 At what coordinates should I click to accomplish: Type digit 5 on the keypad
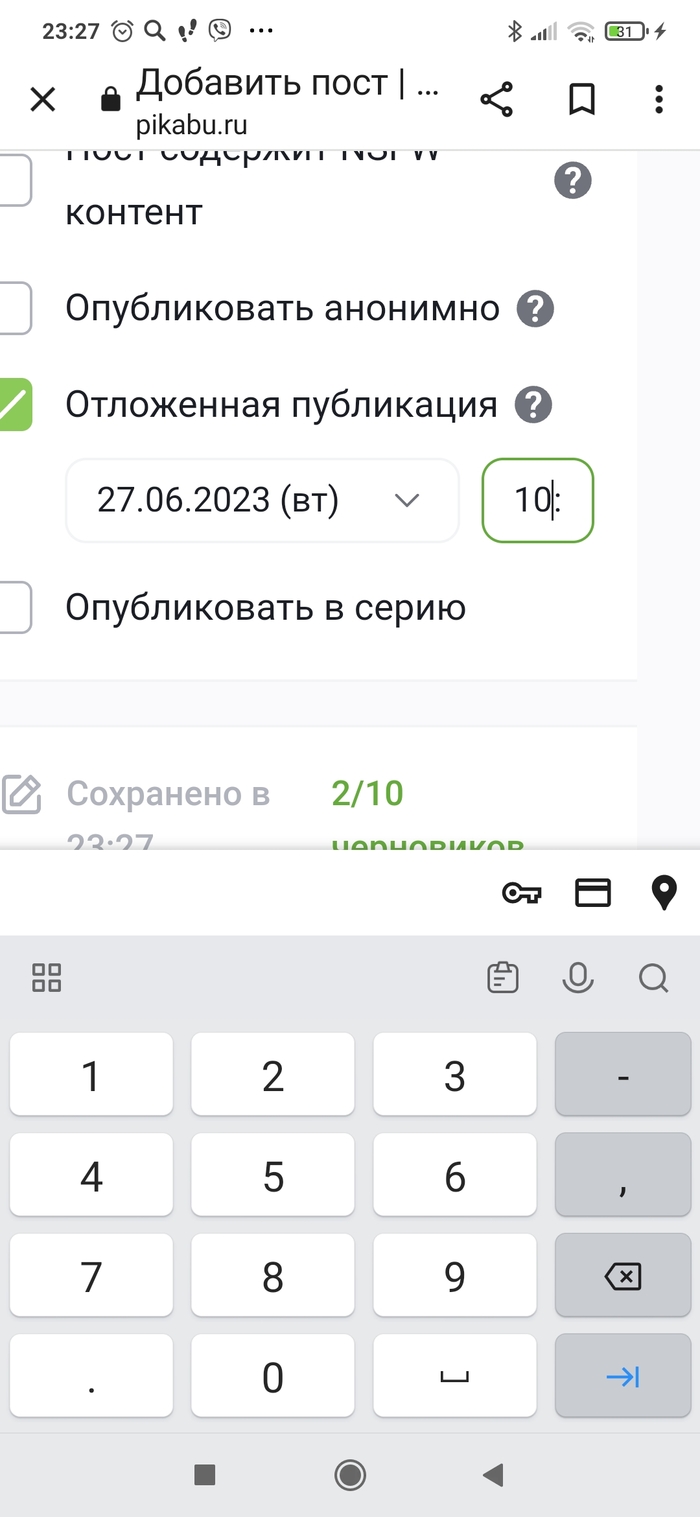coord(273,1176)
